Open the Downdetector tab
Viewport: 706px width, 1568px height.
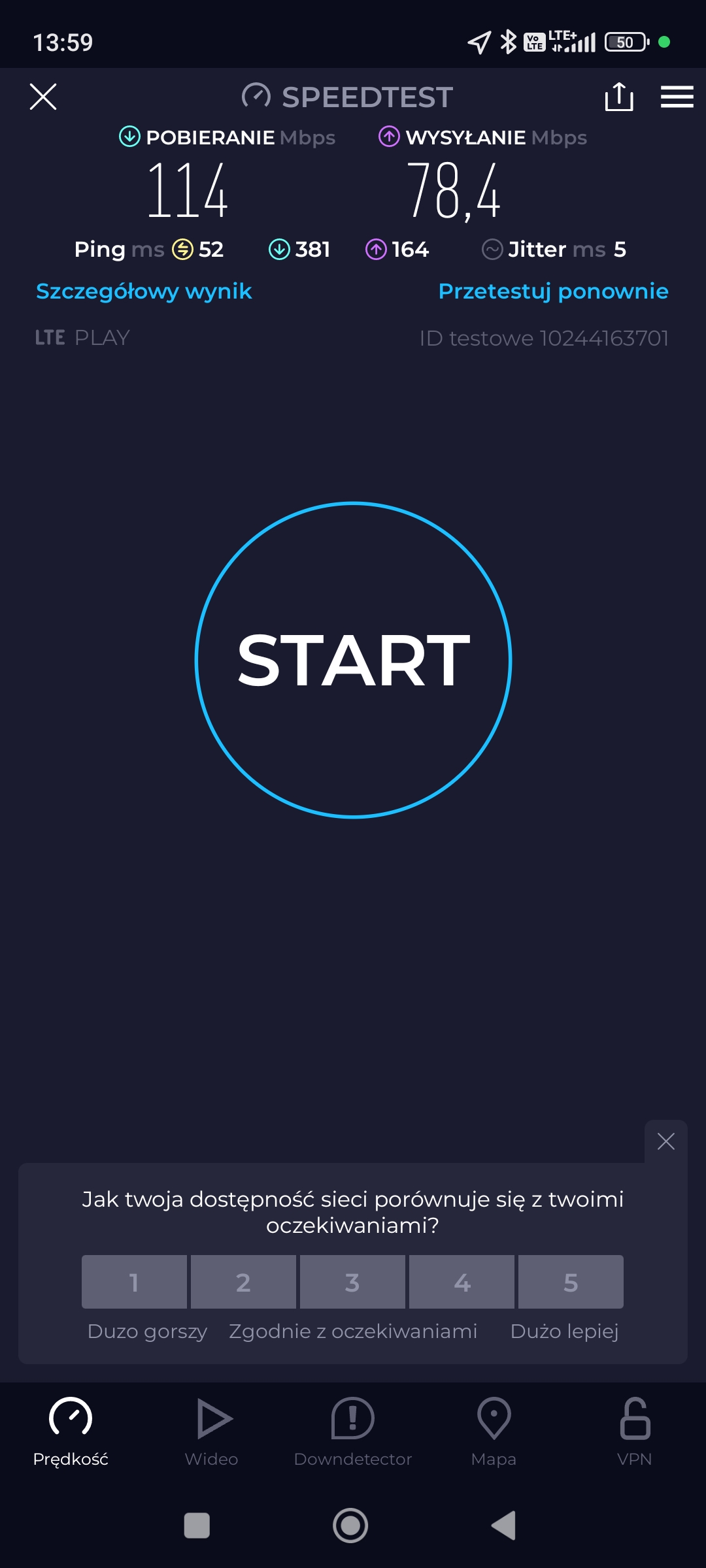click(353, 1431)
